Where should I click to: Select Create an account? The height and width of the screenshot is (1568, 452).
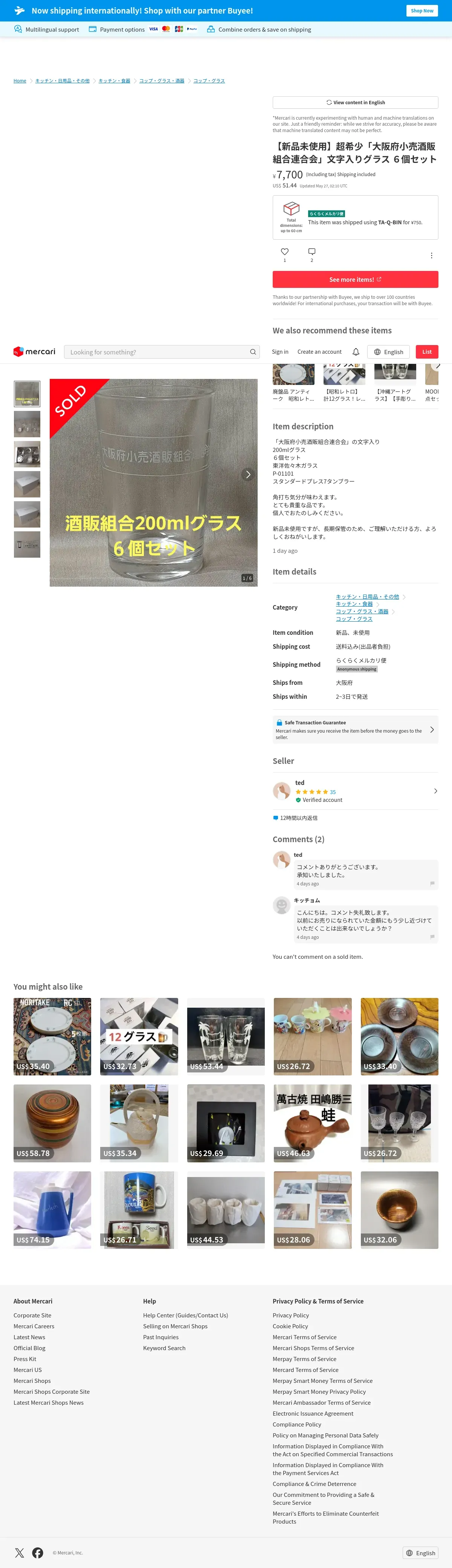click(x=319, y=352)
